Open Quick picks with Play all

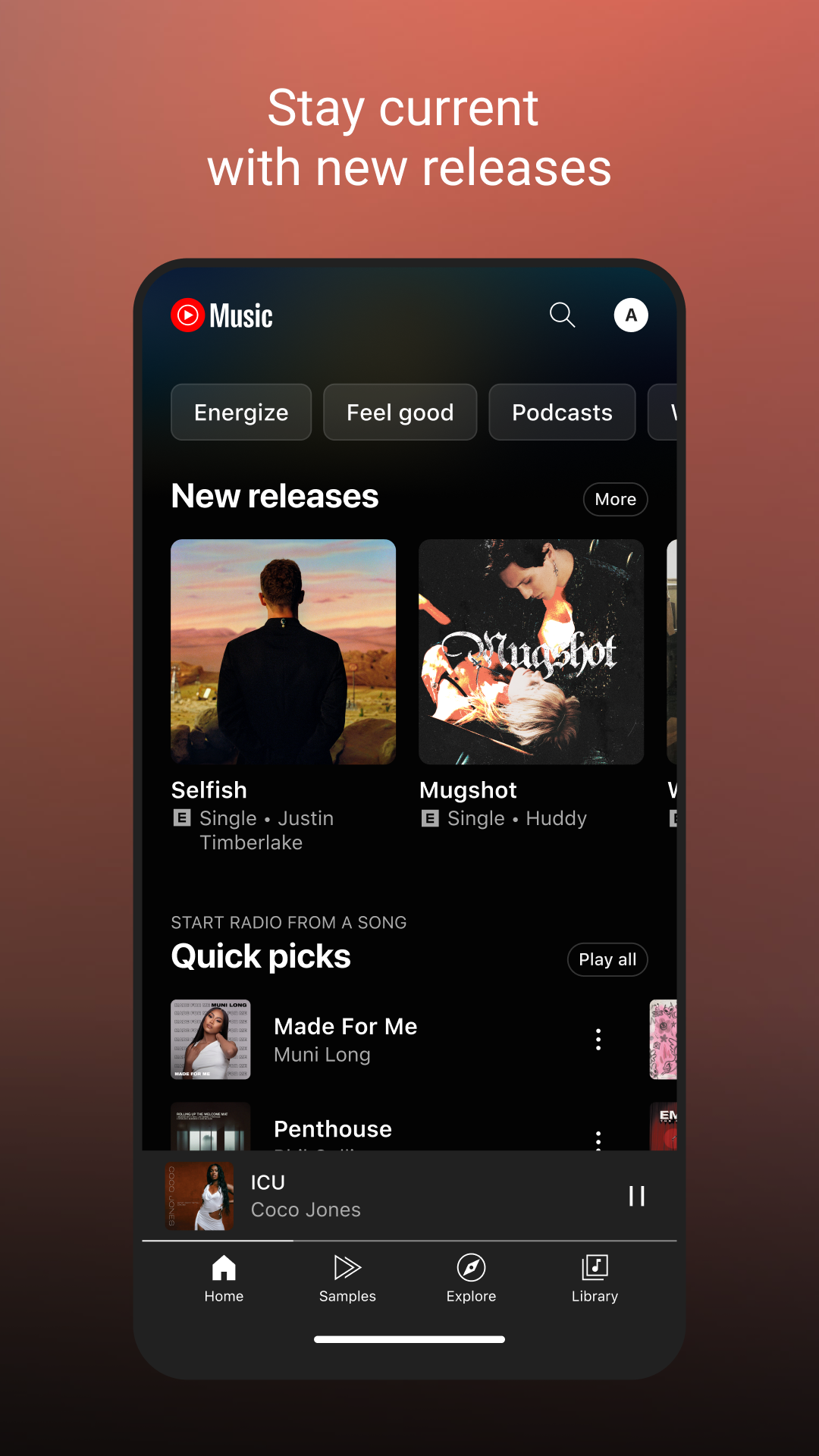pyautogui.click(x=607, y=959)
